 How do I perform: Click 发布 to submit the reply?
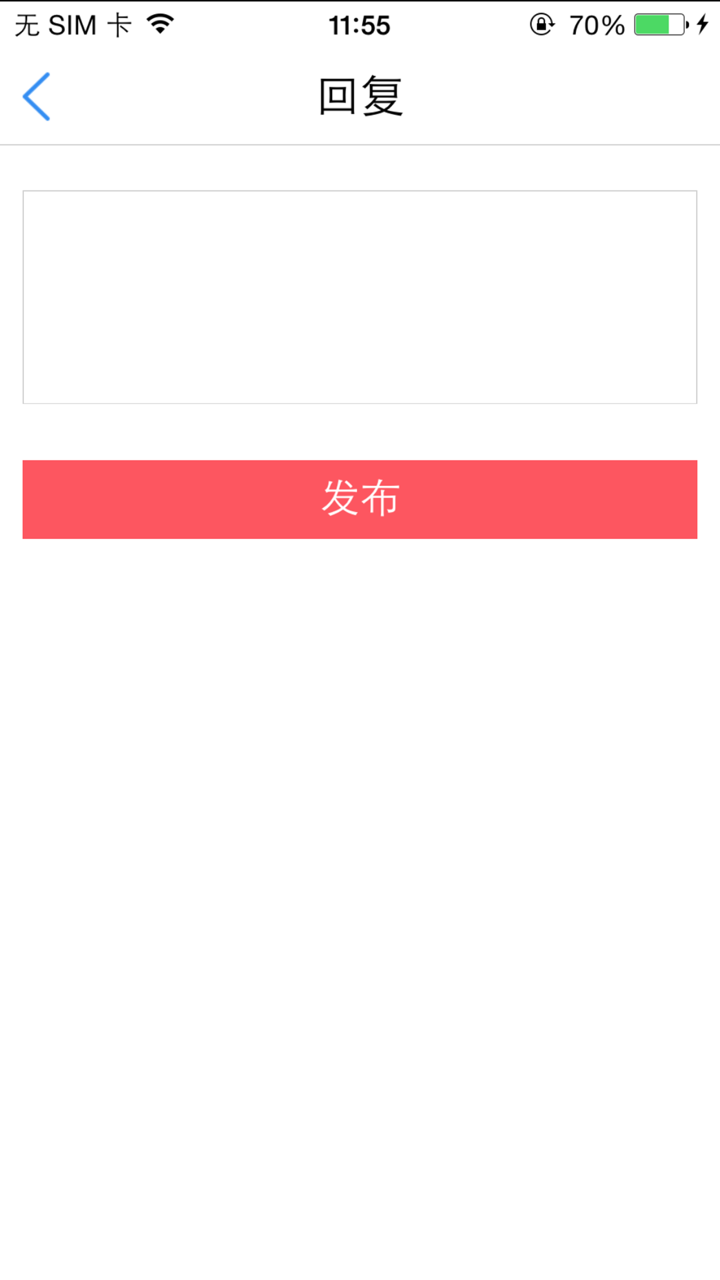(x=359, y=498)
